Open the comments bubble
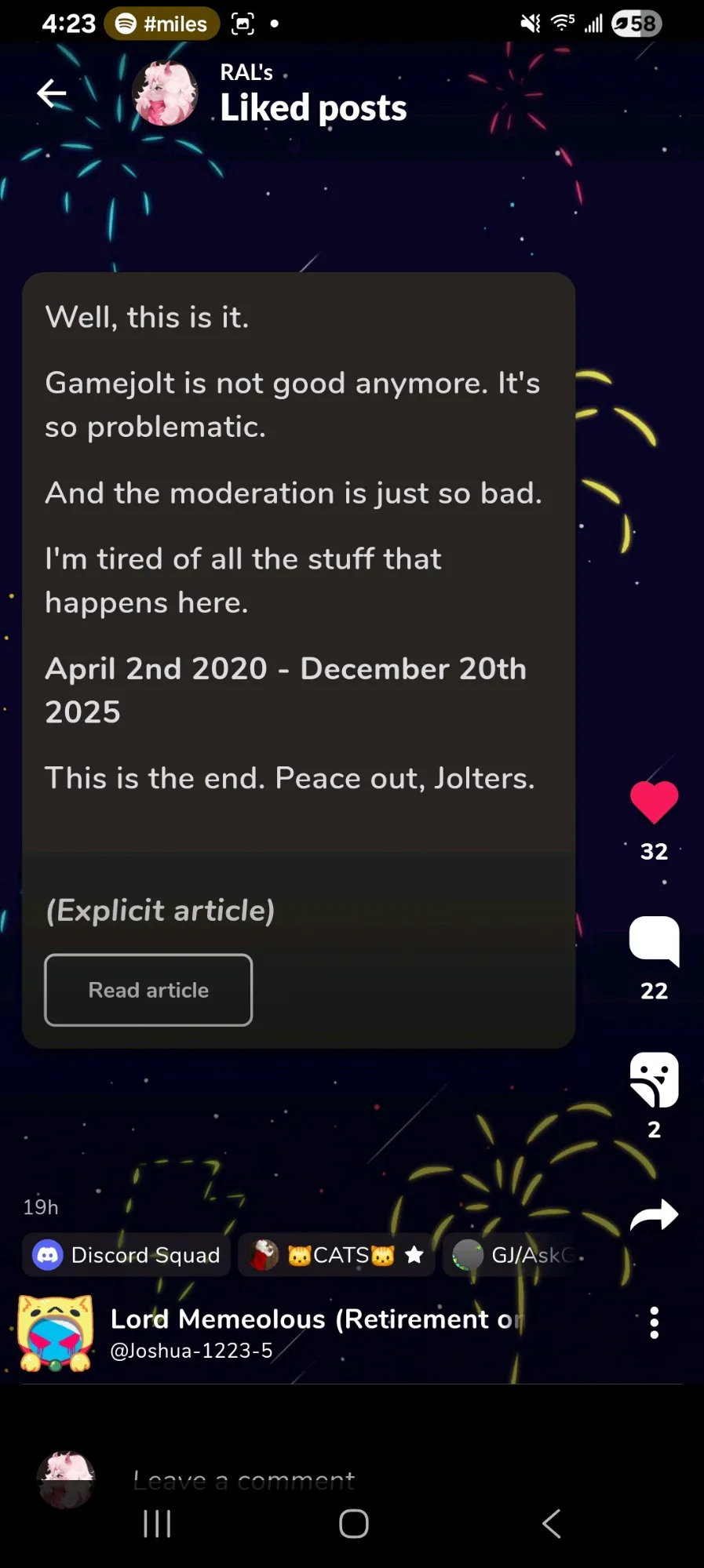 point(654,940)
